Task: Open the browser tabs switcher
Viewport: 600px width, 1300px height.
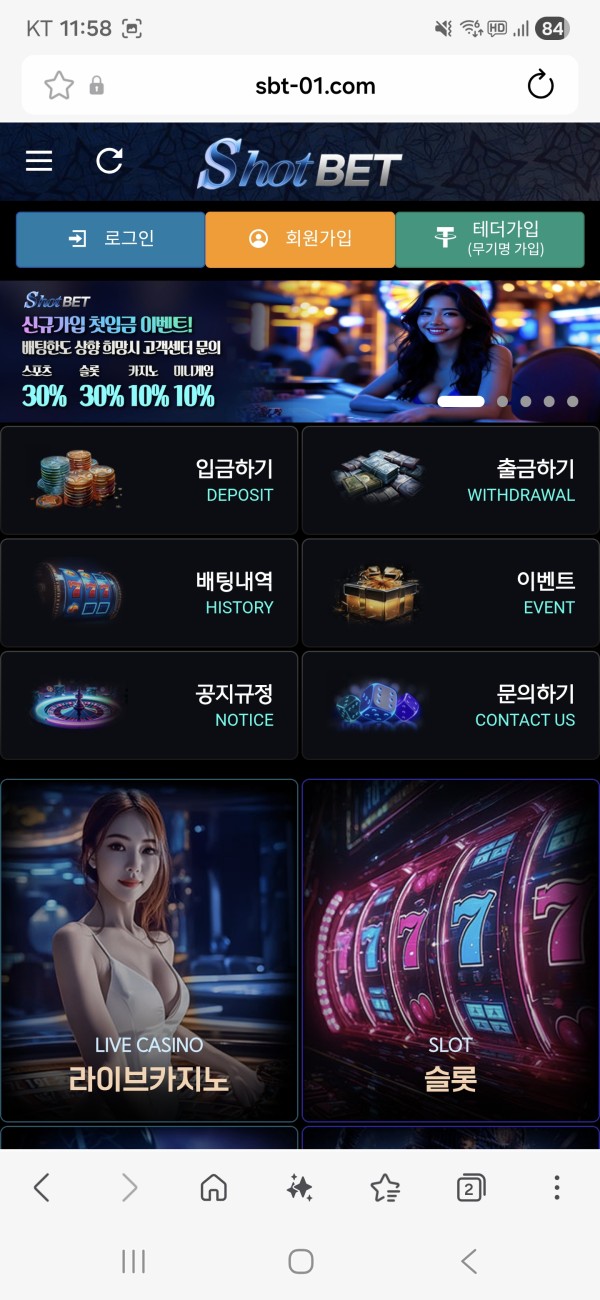Action: pos(470,1187)
